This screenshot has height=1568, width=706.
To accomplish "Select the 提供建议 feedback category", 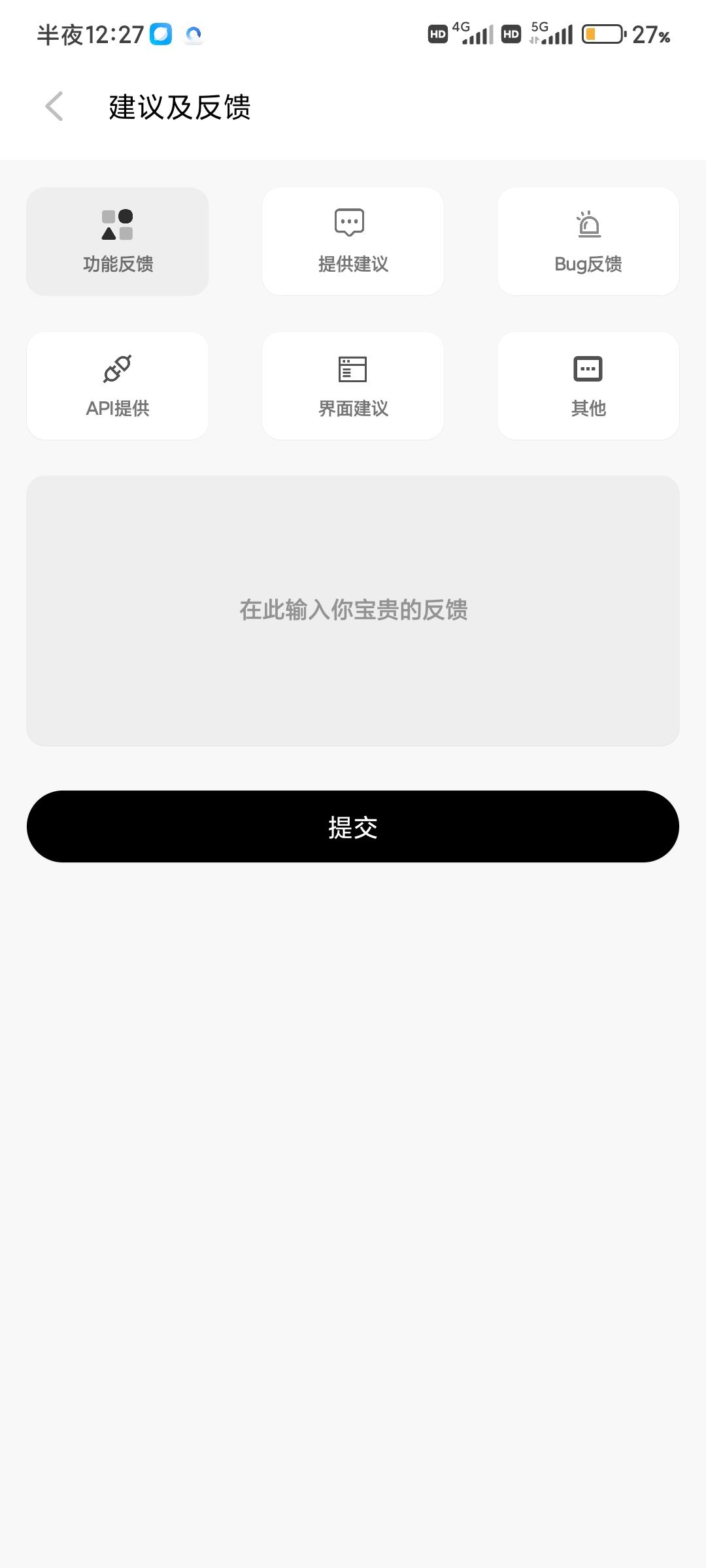I will click(x=352, y=240).
